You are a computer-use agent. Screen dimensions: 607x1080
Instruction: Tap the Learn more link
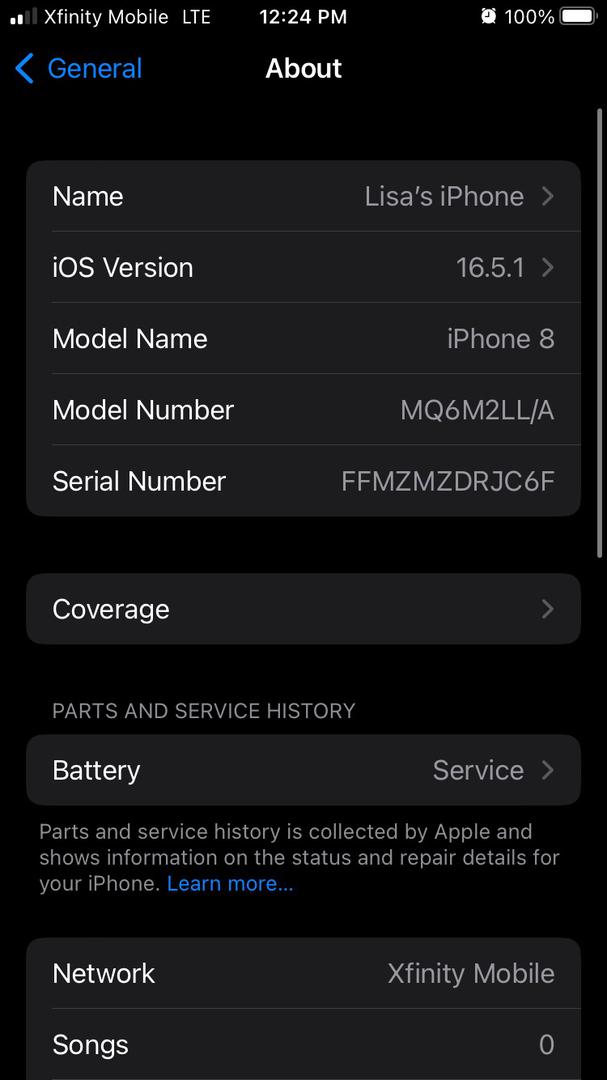click(230, 884)
